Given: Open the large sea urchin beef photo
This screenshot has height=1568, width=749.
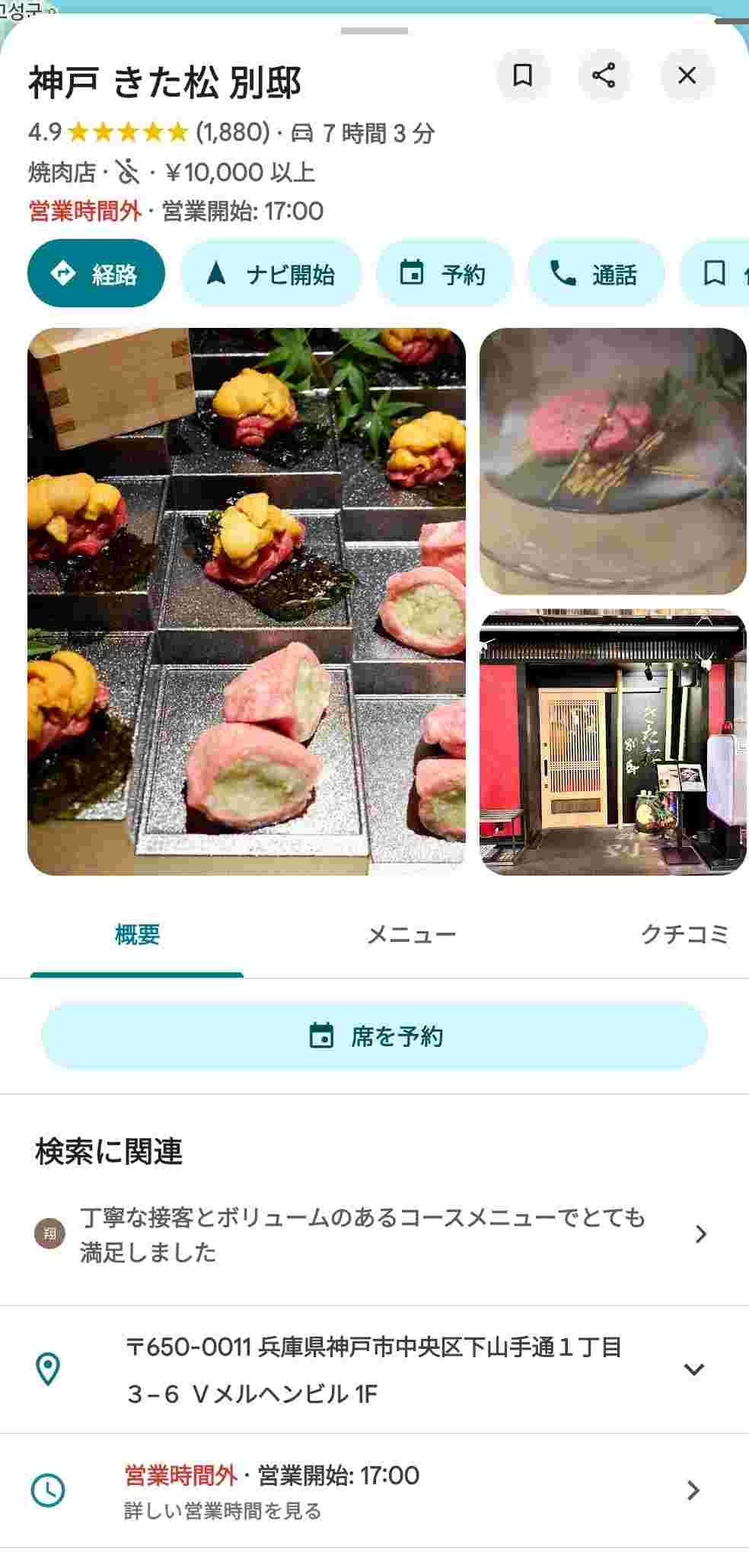Looking at the screenshot, I should 246,601.
